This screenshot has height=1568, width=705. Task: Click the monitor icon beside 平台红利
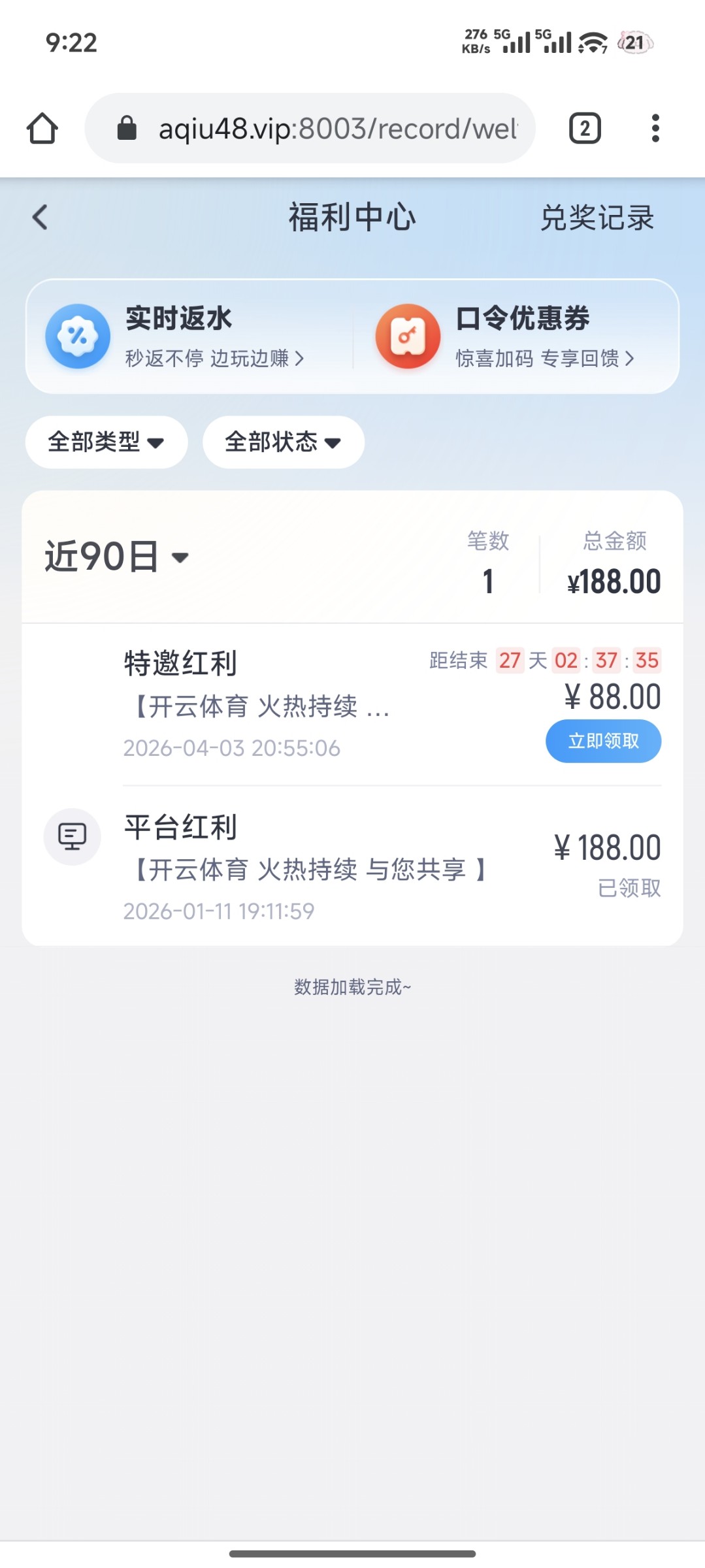(x=72, y=837)
